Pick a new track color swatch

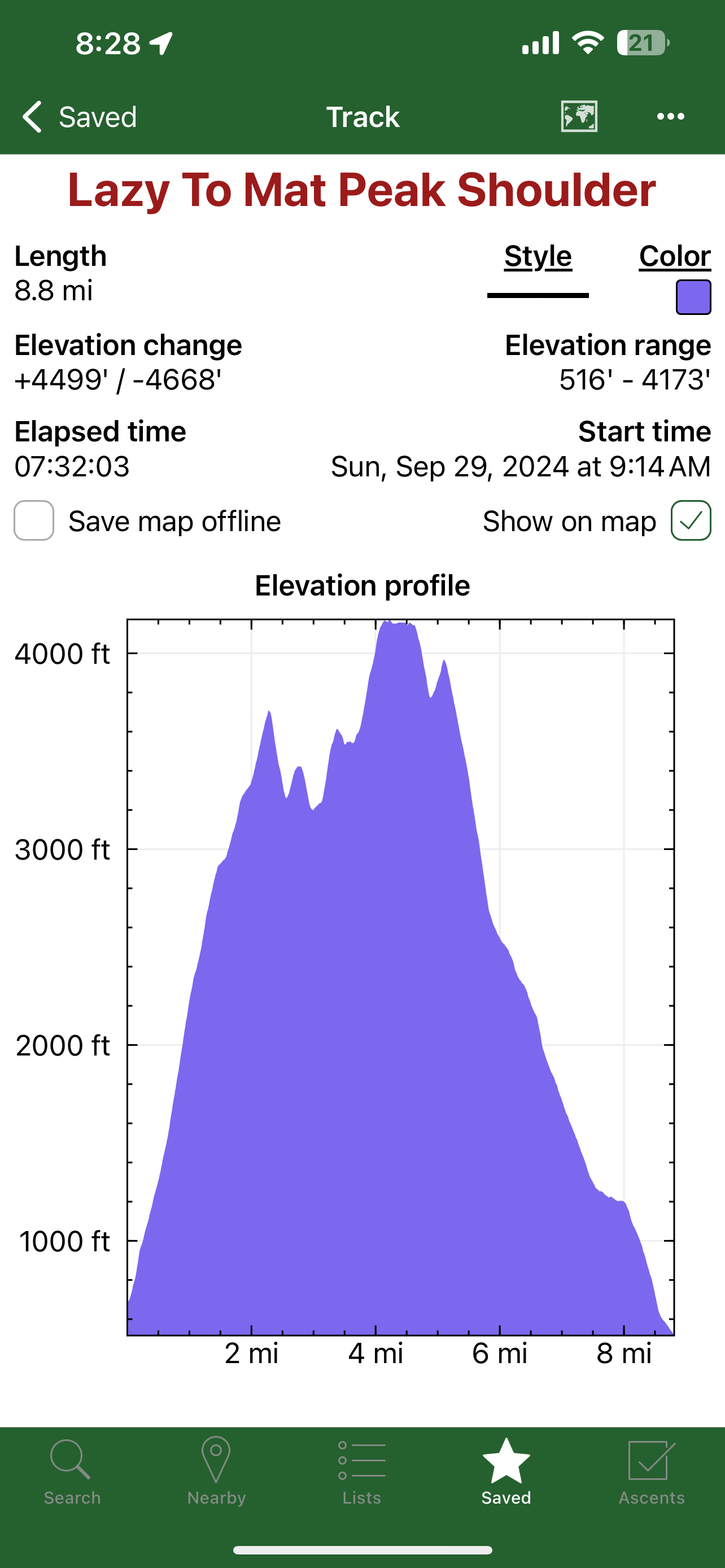[x=693, y=297]
